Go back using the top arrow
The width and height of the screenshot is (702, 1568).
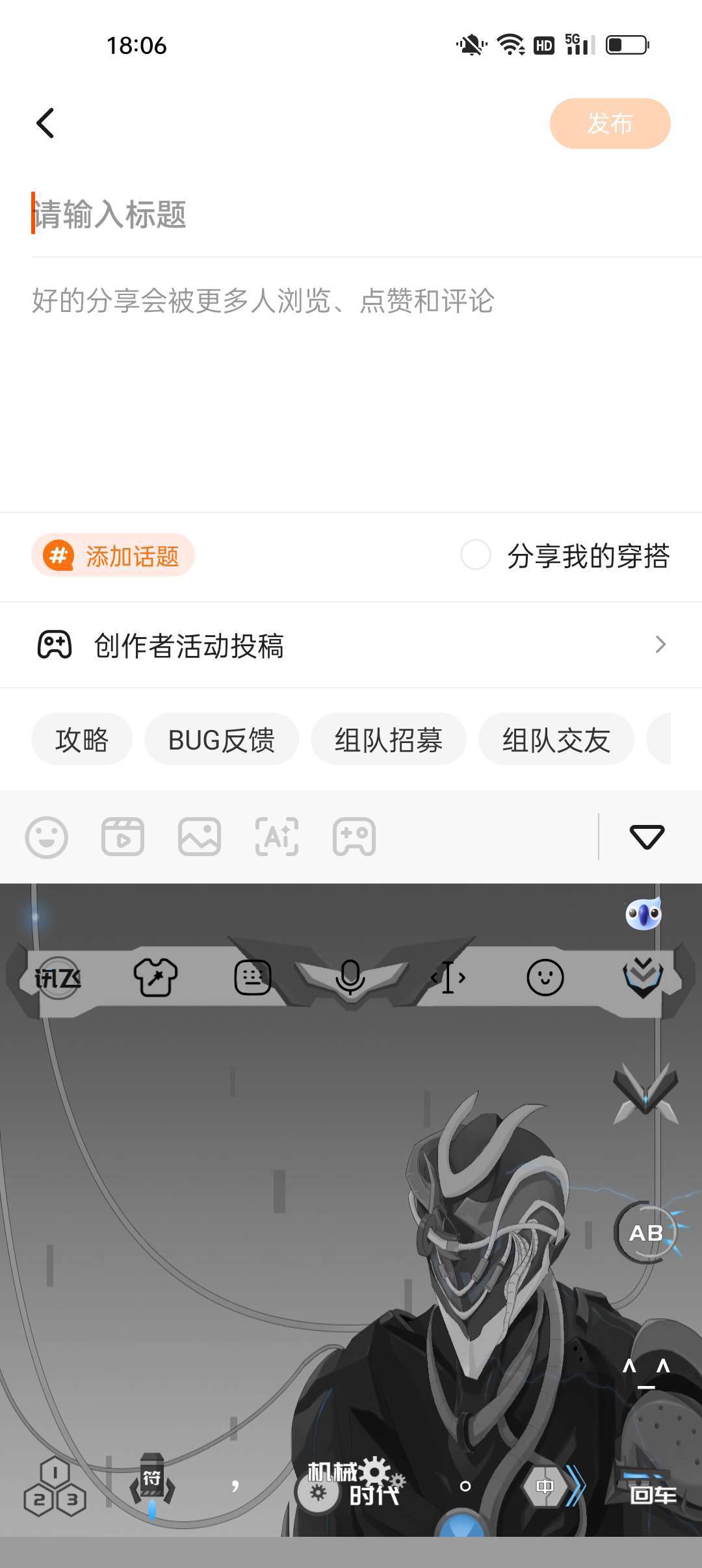click(x=45, y=123)
